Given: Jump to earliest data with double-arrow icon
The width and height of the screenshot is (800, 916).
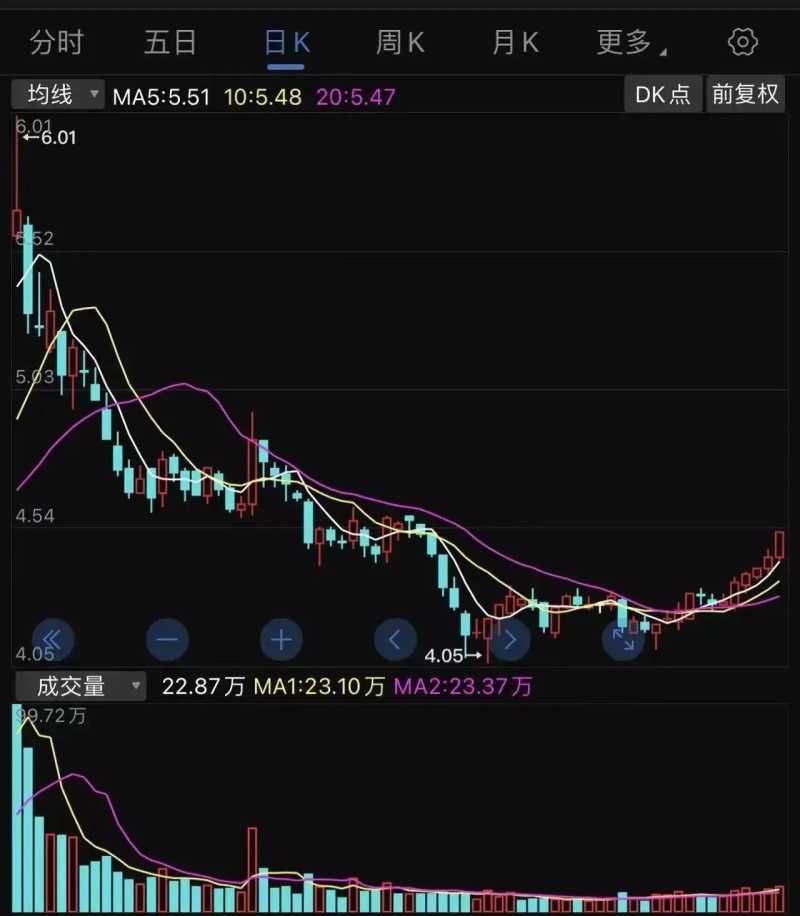Looking at the screenshot, I should pyautogui.click(x=53, y=639).
